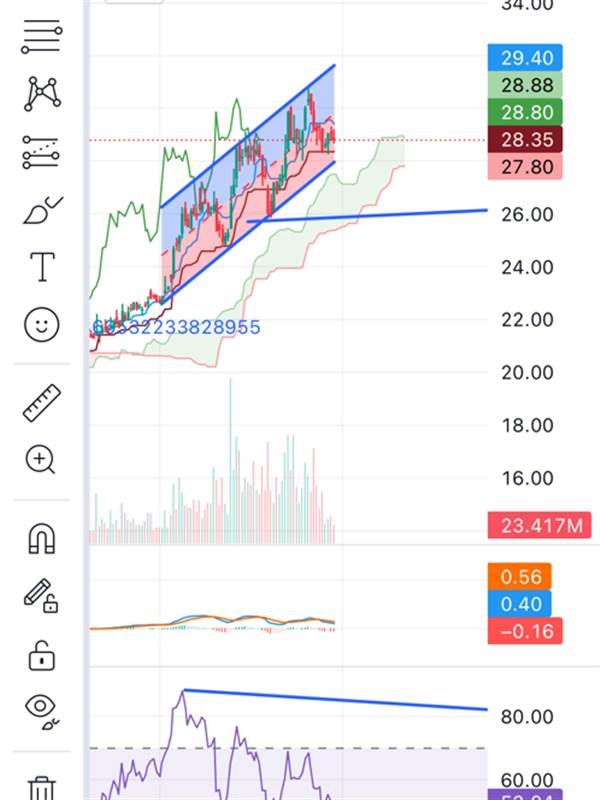Enable stay in drawing mode
The image size is (600, 800).
coord(41,597)
